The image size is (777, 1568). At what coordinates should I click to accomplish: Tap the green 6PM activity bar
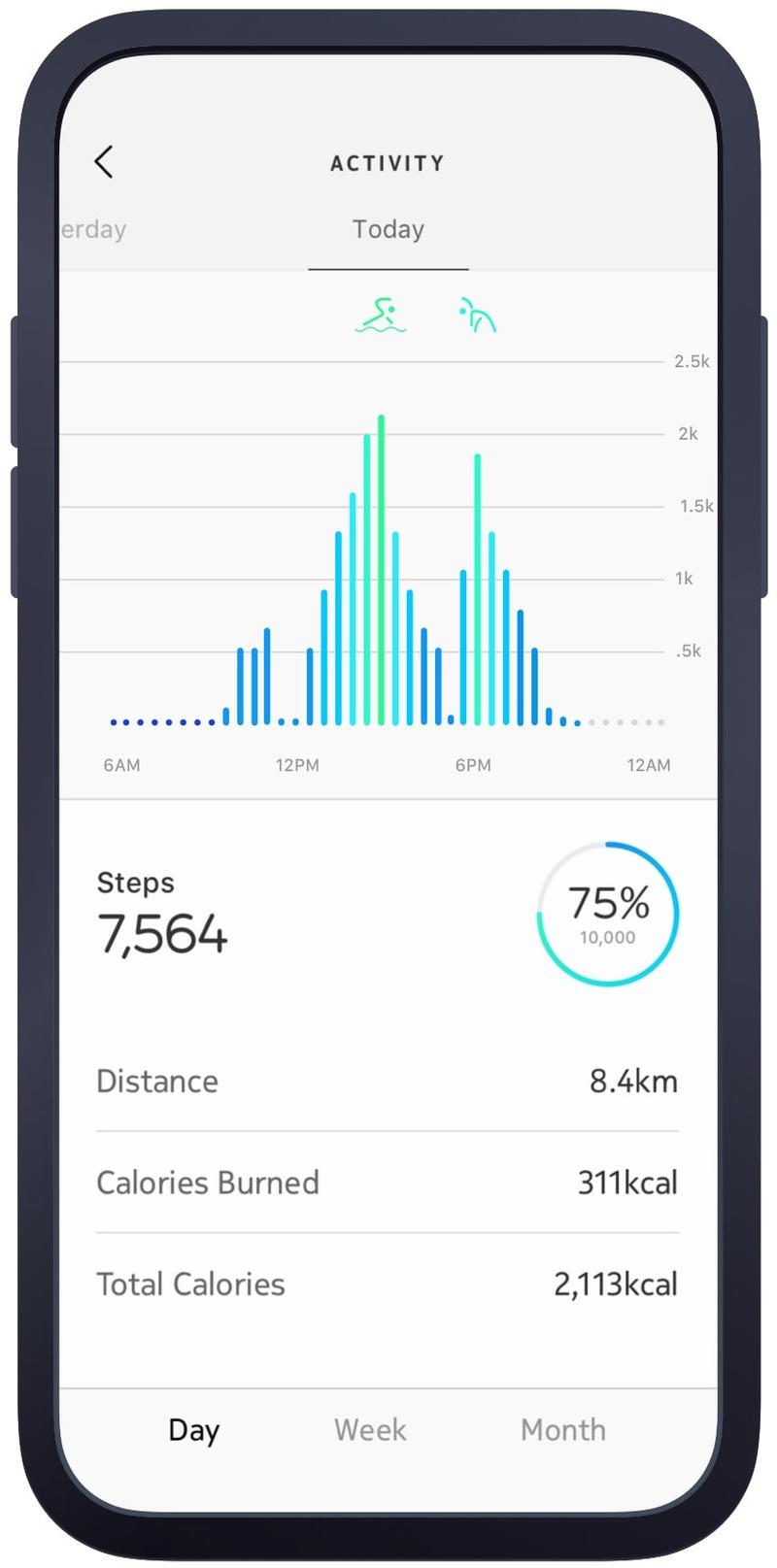click(477, 587)
